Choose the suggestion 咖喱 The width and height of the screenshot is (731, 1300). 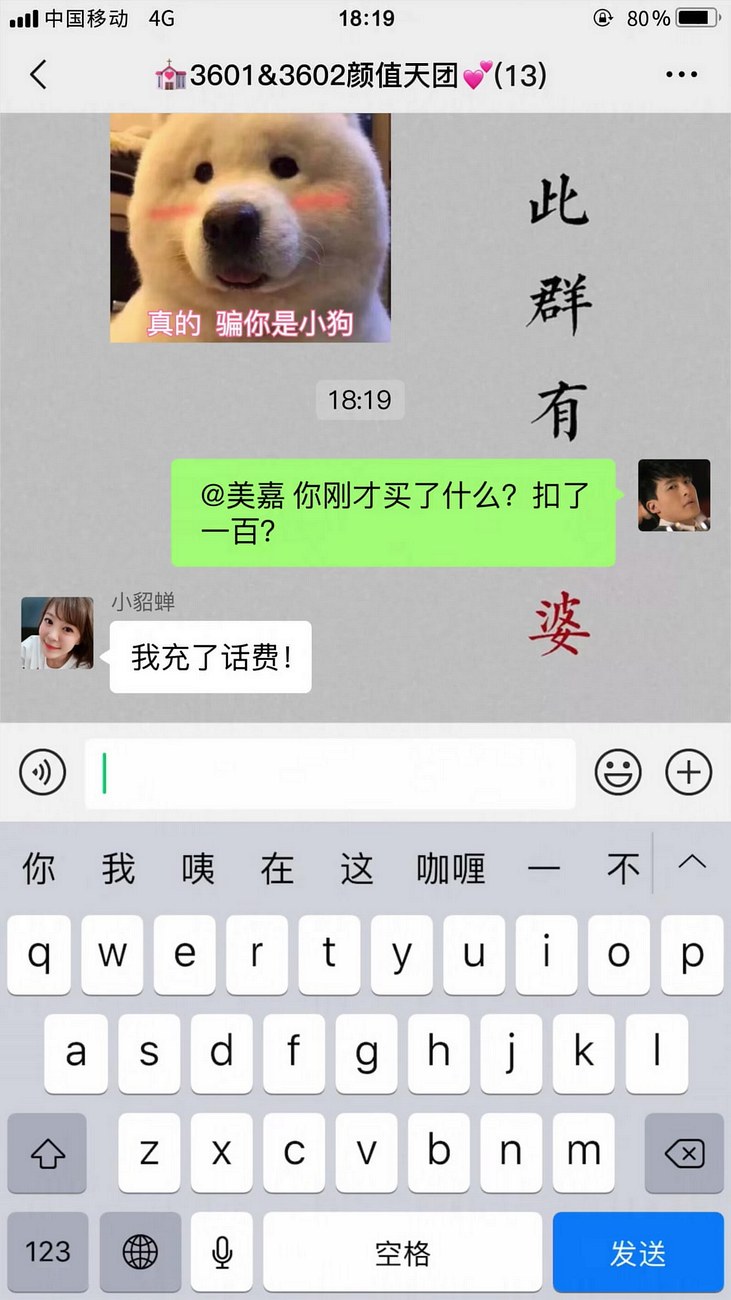point(451,868)
